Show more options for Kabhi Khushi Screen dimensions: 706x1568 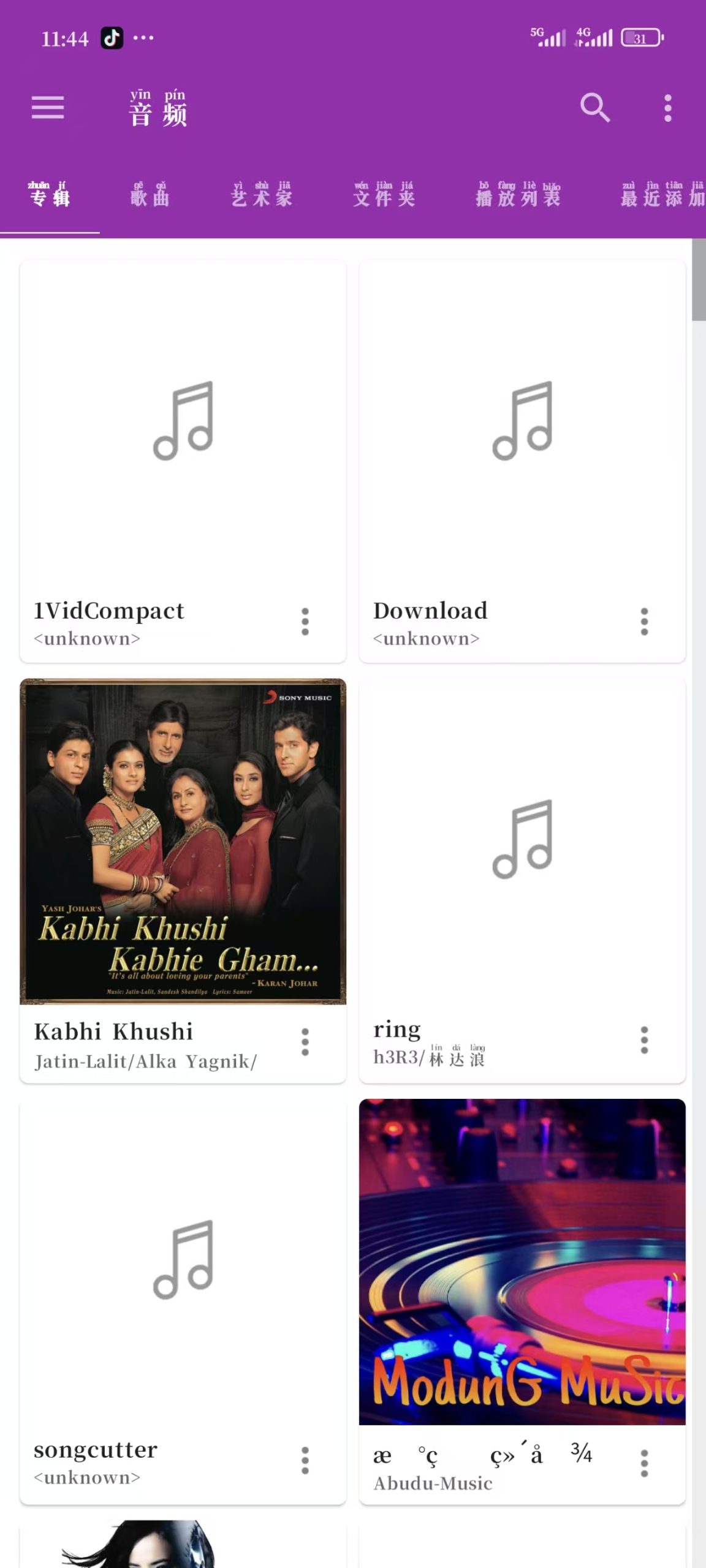click(305, 1042)
